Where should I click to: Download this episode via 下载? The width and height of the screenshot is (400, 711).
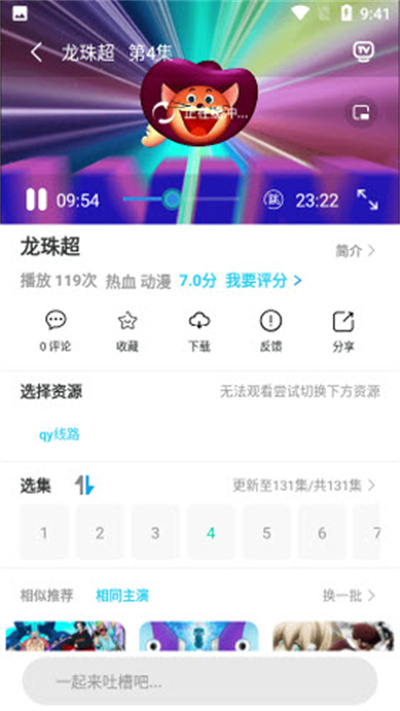pos(199,331)
